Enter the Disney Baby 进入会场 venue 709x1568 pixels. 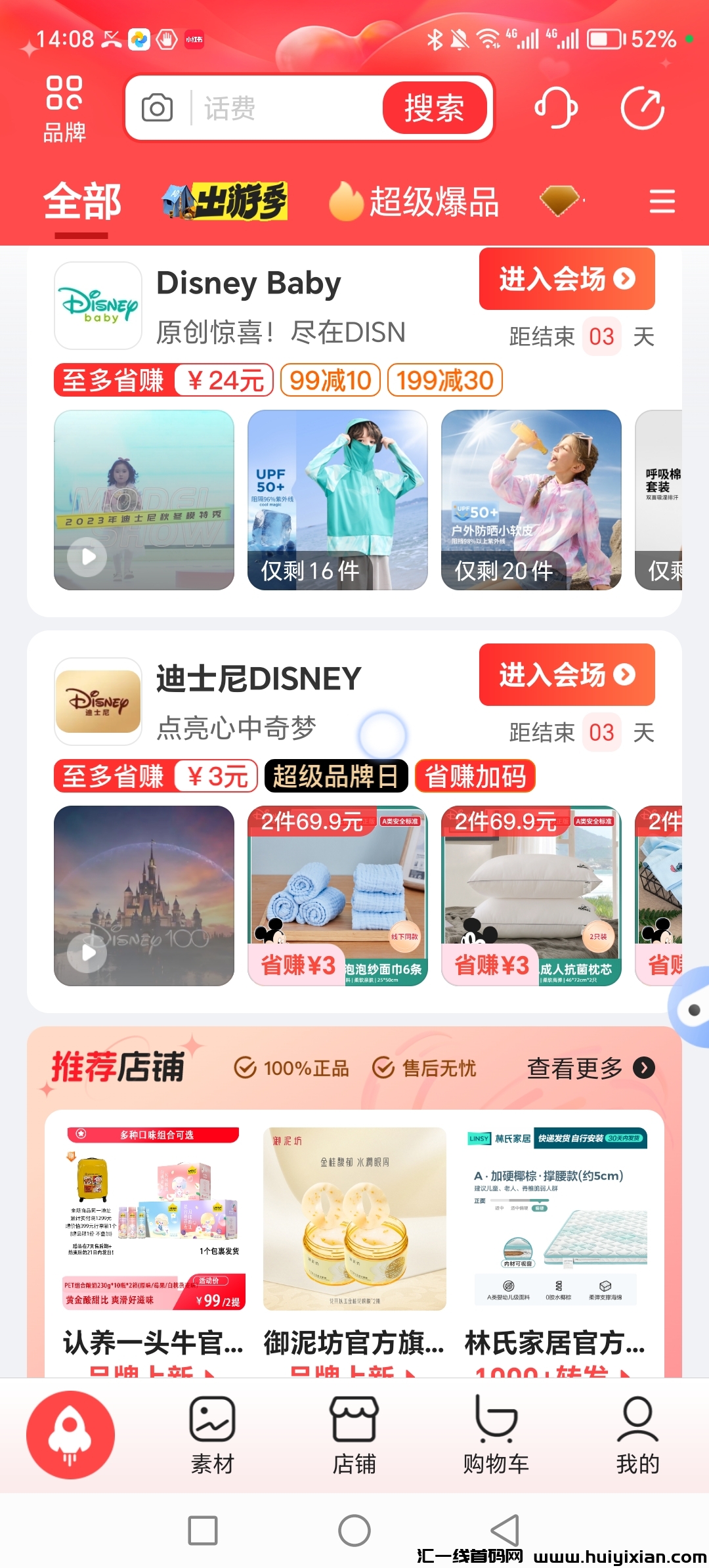(567, 279)
